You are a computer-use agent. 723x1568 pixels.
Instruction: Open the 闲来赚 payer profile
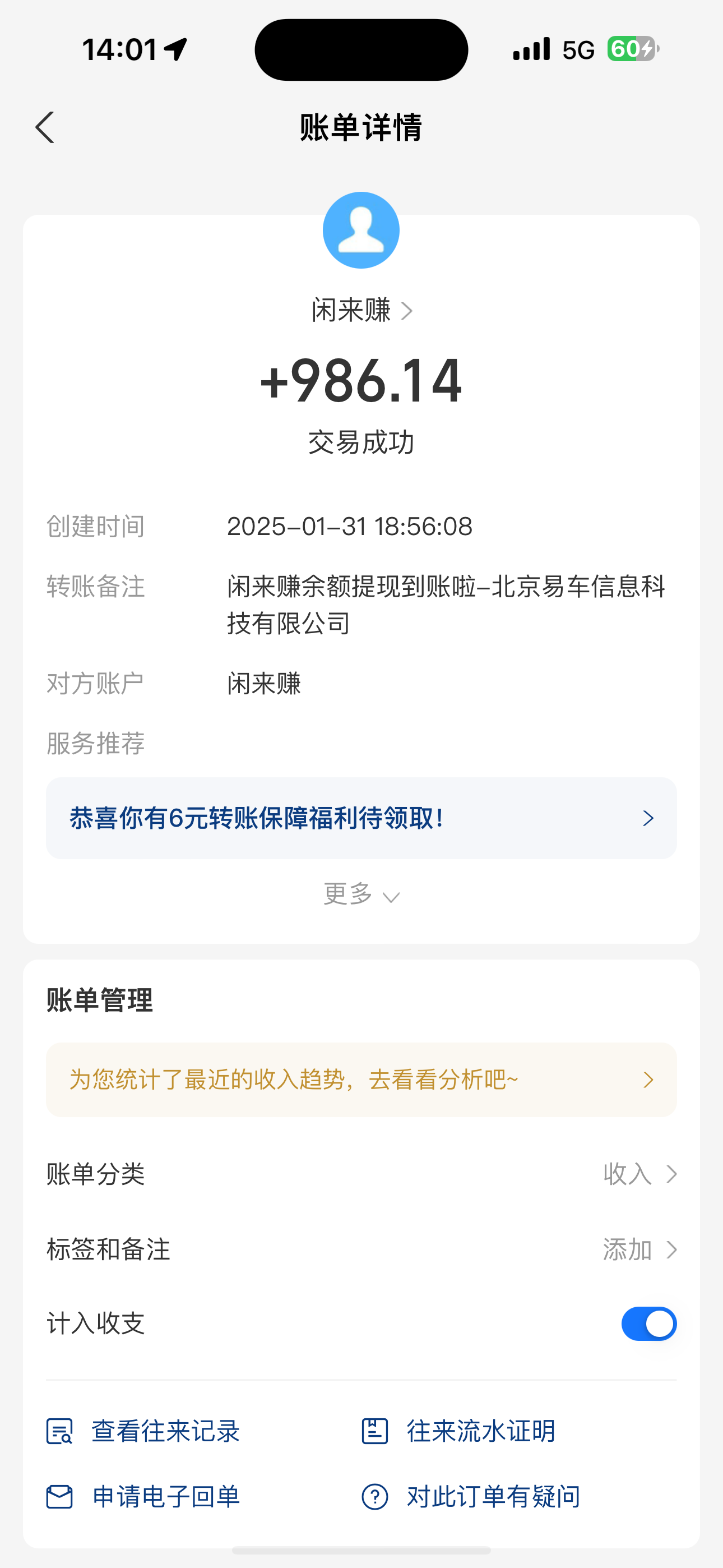(361, 311)
